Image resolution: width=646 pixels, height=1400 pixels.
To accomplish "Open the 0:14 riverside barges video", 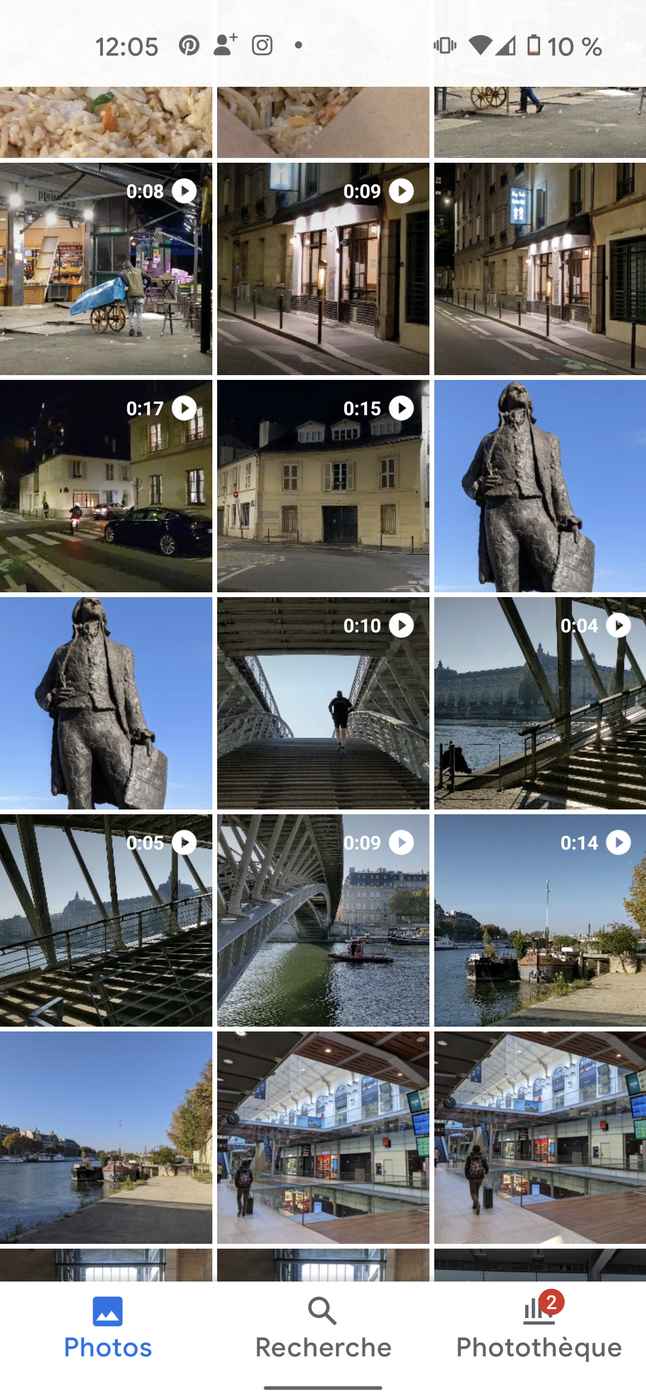I will 540,920.
